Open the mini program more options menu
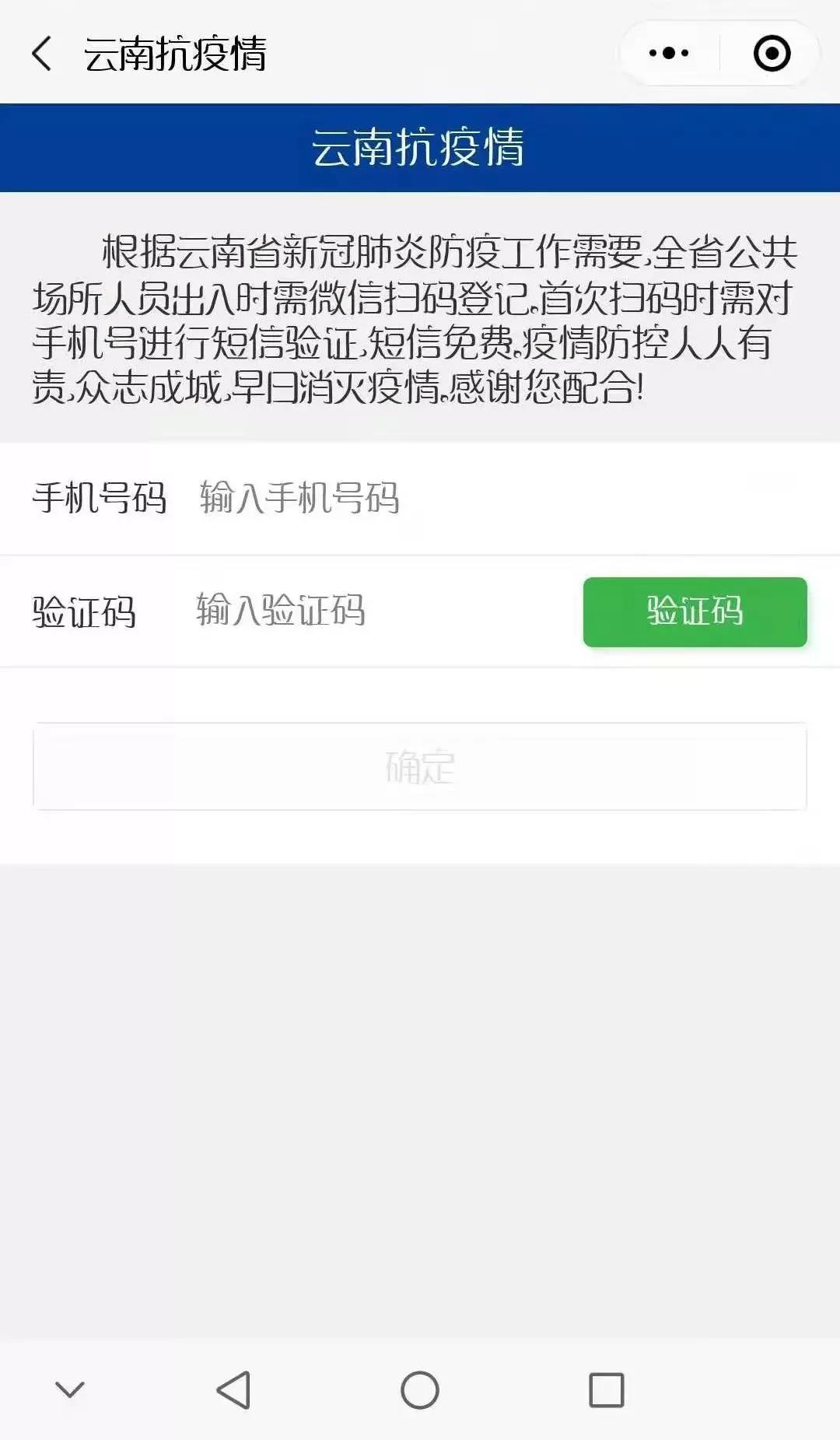Image resolution: width=840 pixels, height=1440 pixels. [x=669, y=54]
